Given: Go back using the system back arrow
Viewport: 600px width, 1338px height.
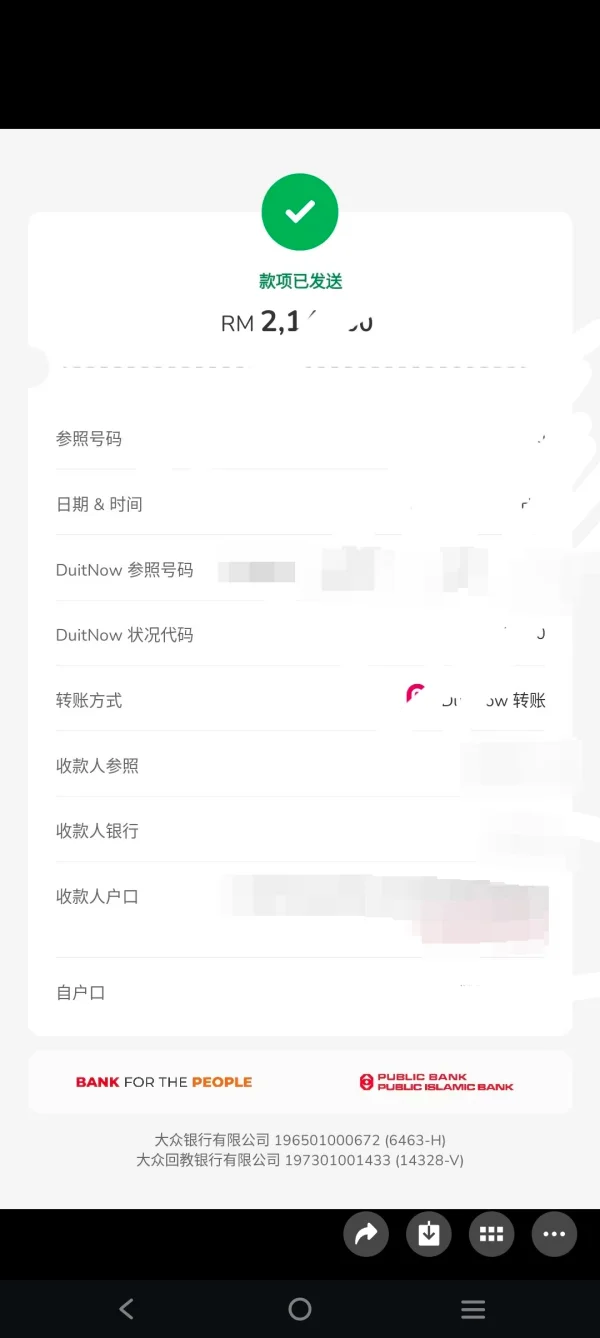Looking at the screenshot, I should point(126,1308).
